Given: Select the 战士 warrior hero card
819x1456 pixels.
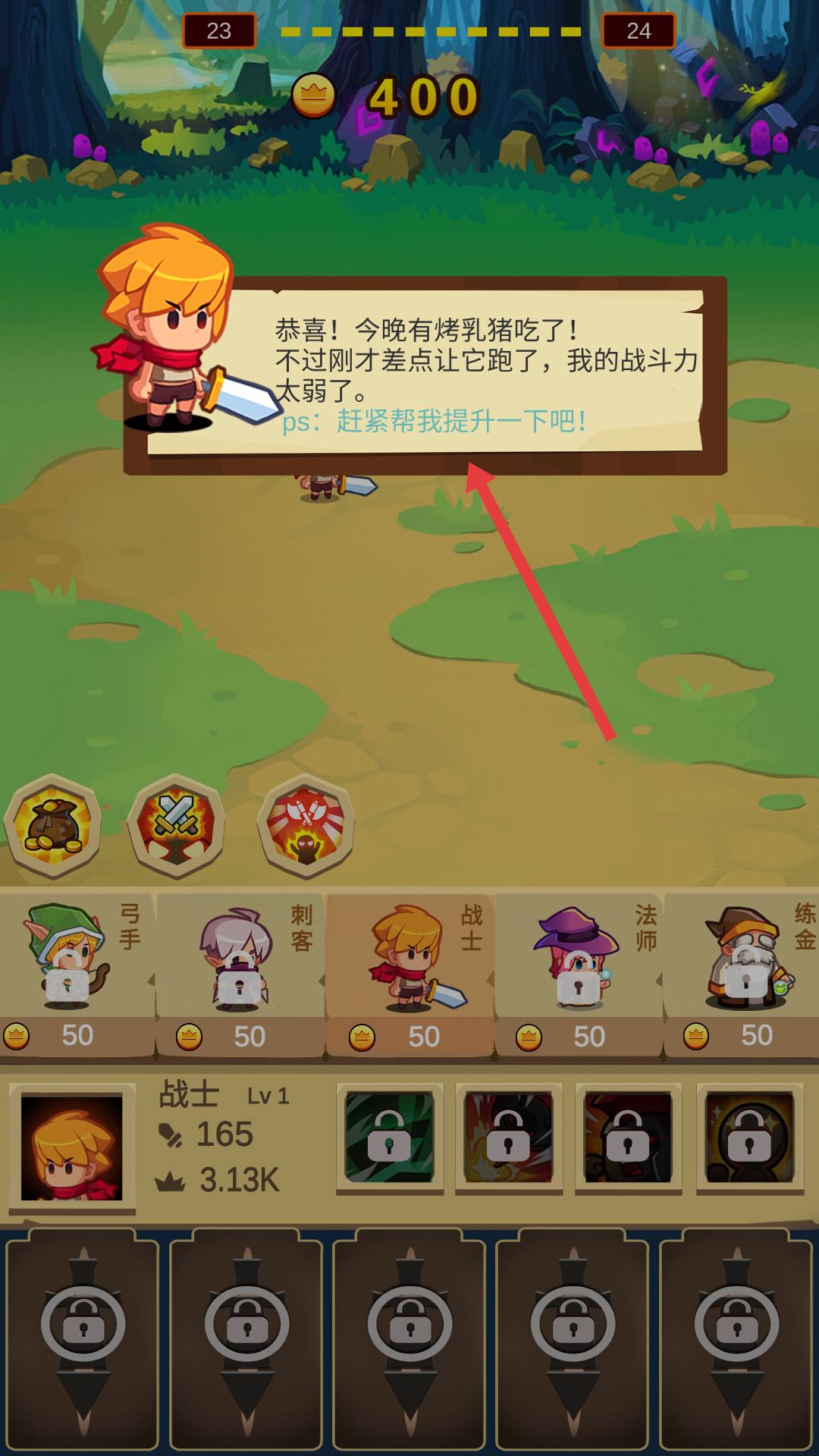Looking at the screenshot, I should (x=409, y=974).
